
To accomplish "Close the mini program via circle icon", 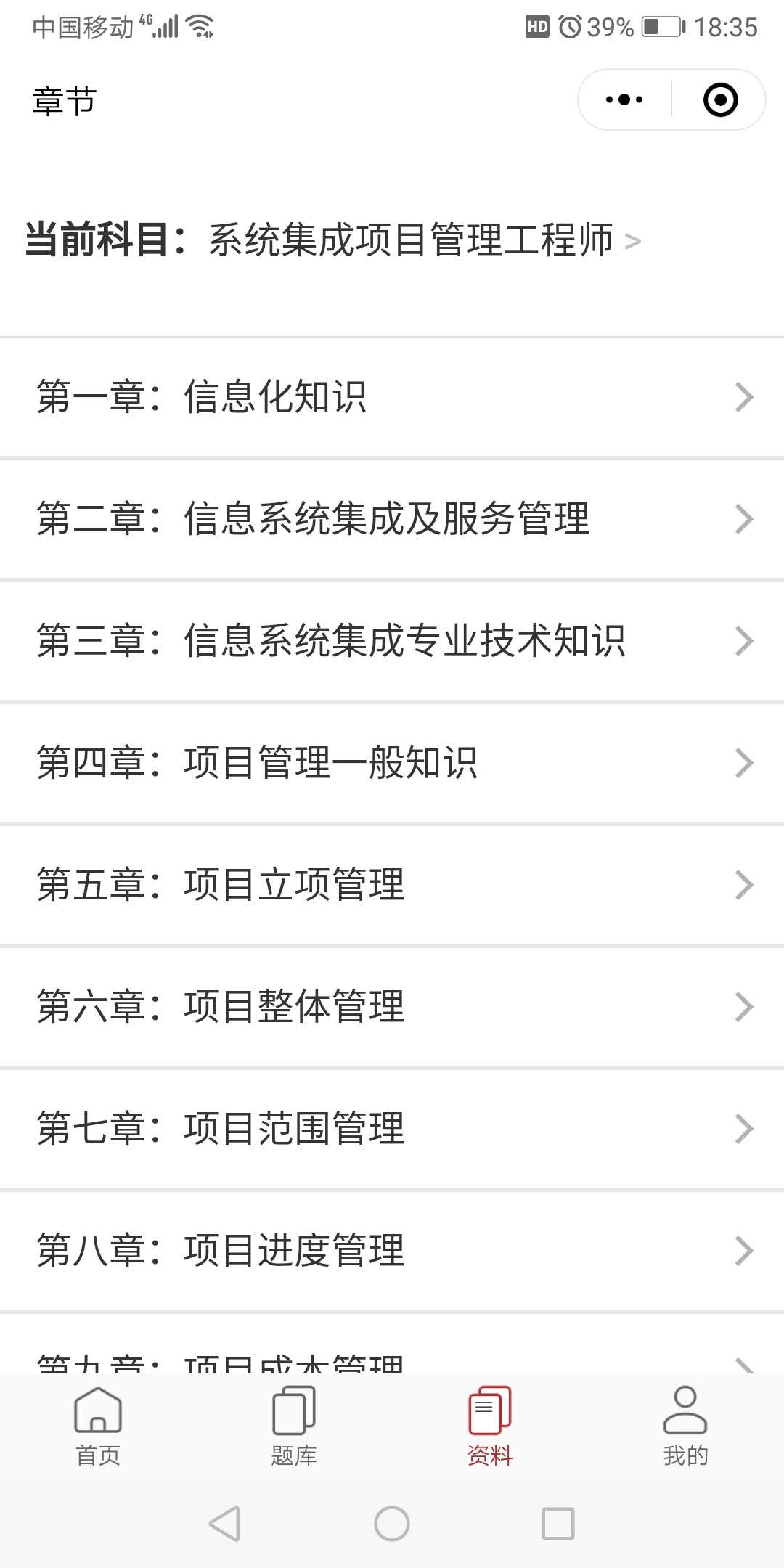I will click(x=720, y=100).
